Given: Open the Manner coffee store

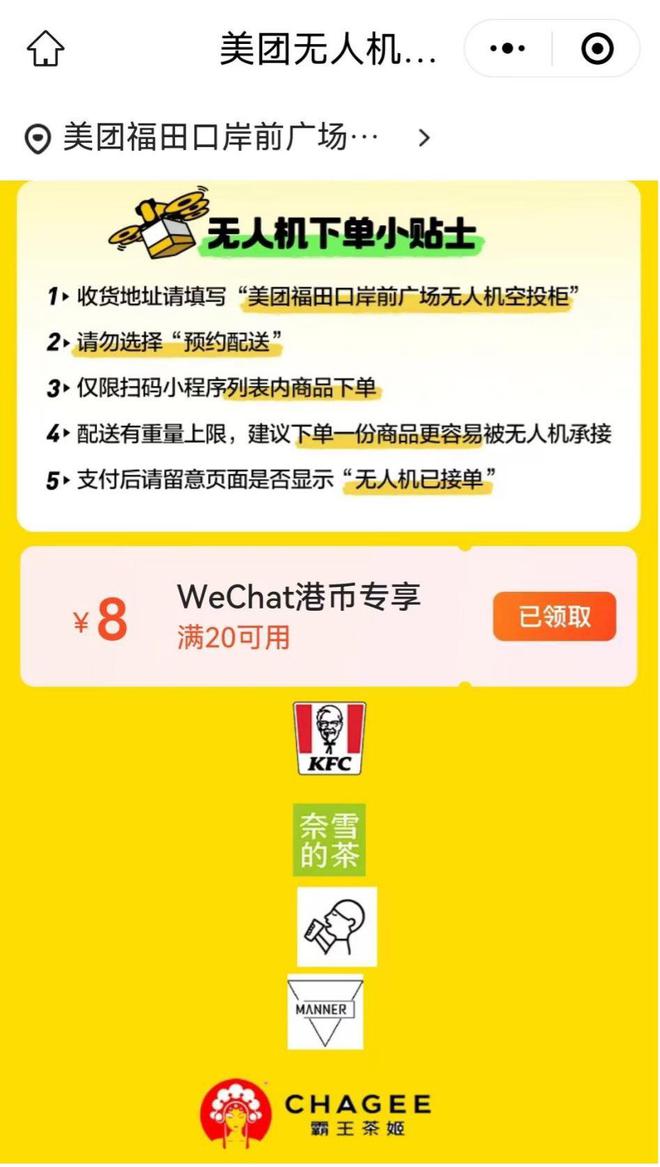Looking at the screenshot, I should [325, 1012].
